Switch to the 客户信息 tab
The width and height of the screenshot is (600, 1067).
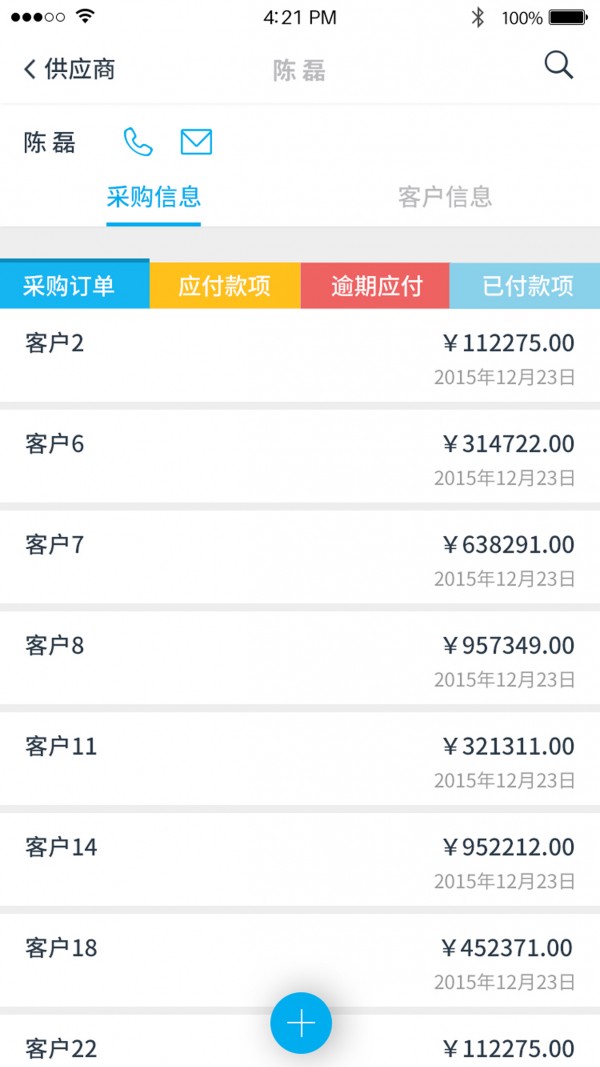click(x=445, y=197)
